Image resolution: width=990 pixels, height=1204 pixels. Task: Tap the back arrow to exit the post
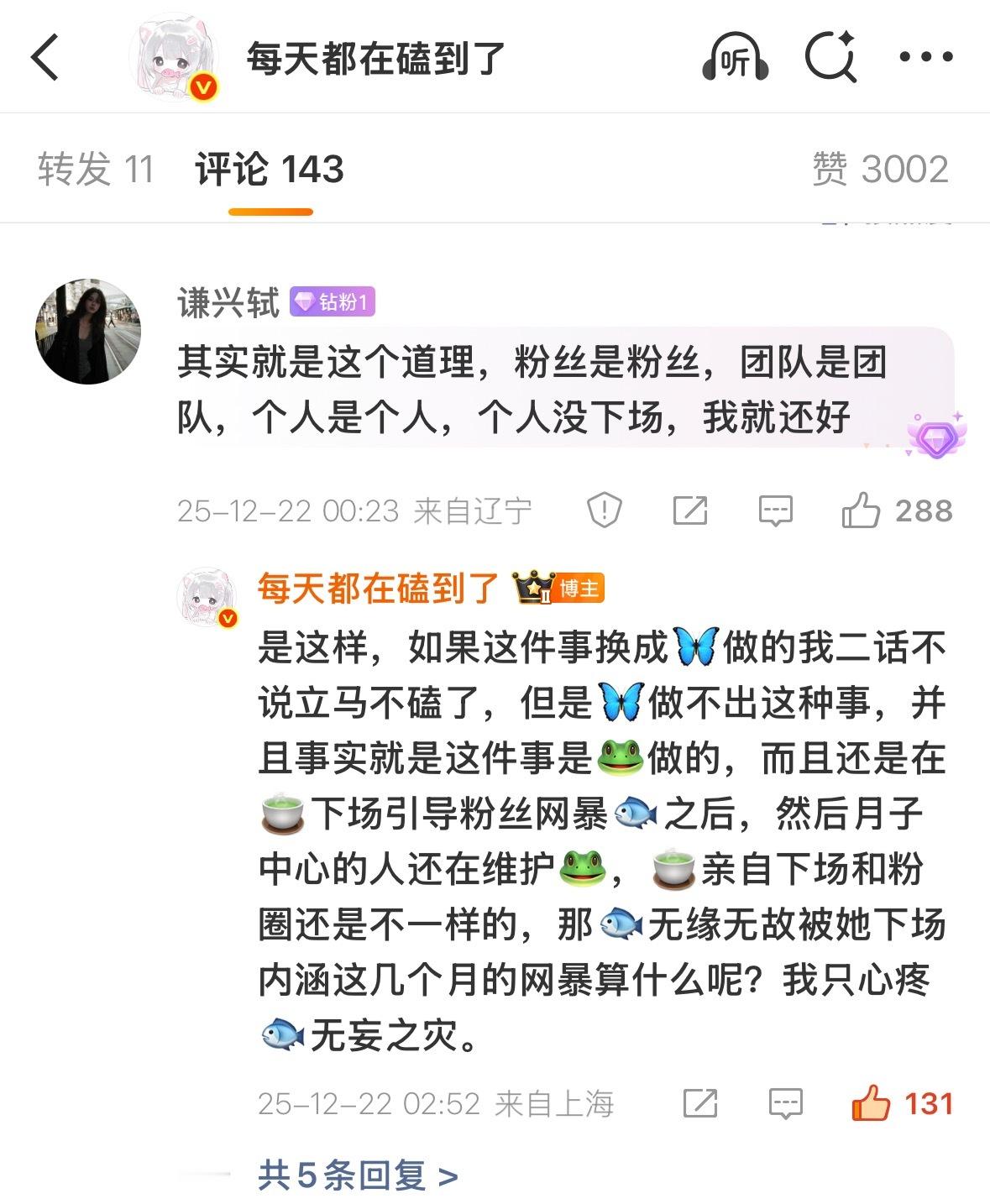[x=45, y=57]
